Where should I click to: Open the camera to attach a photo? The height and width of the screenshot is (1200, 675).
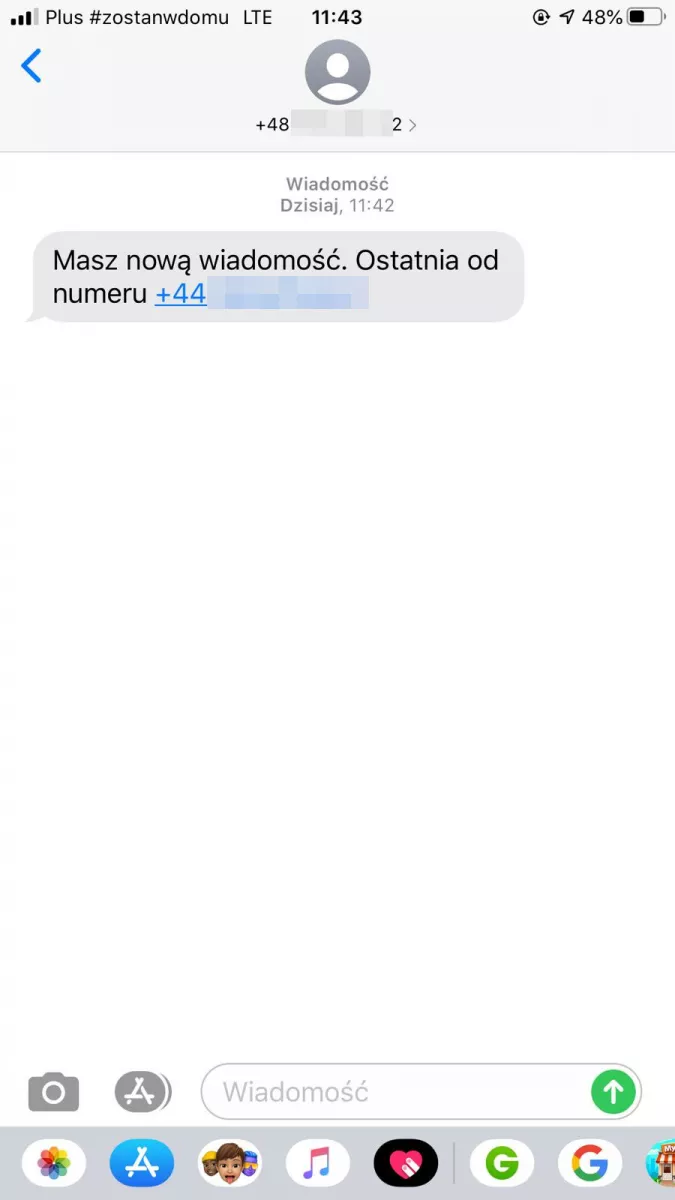54,1091
